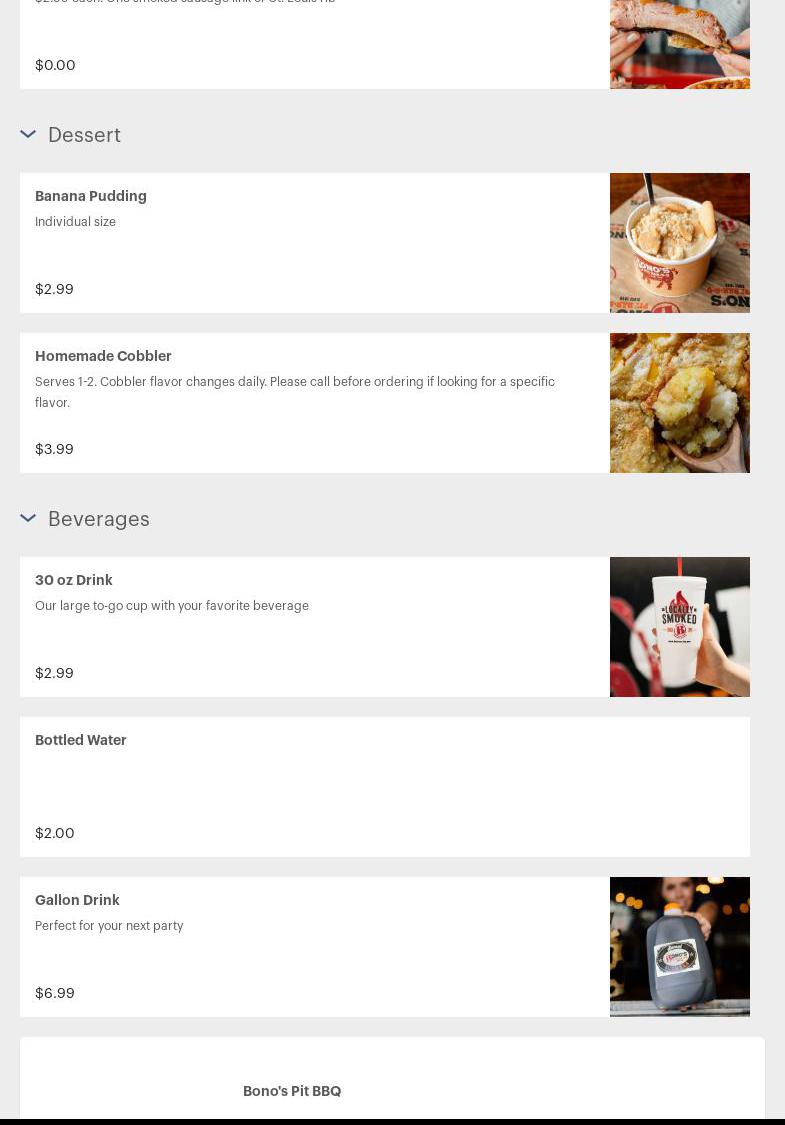
Task: Collapse the Dessert section
Action: (28, 135)
